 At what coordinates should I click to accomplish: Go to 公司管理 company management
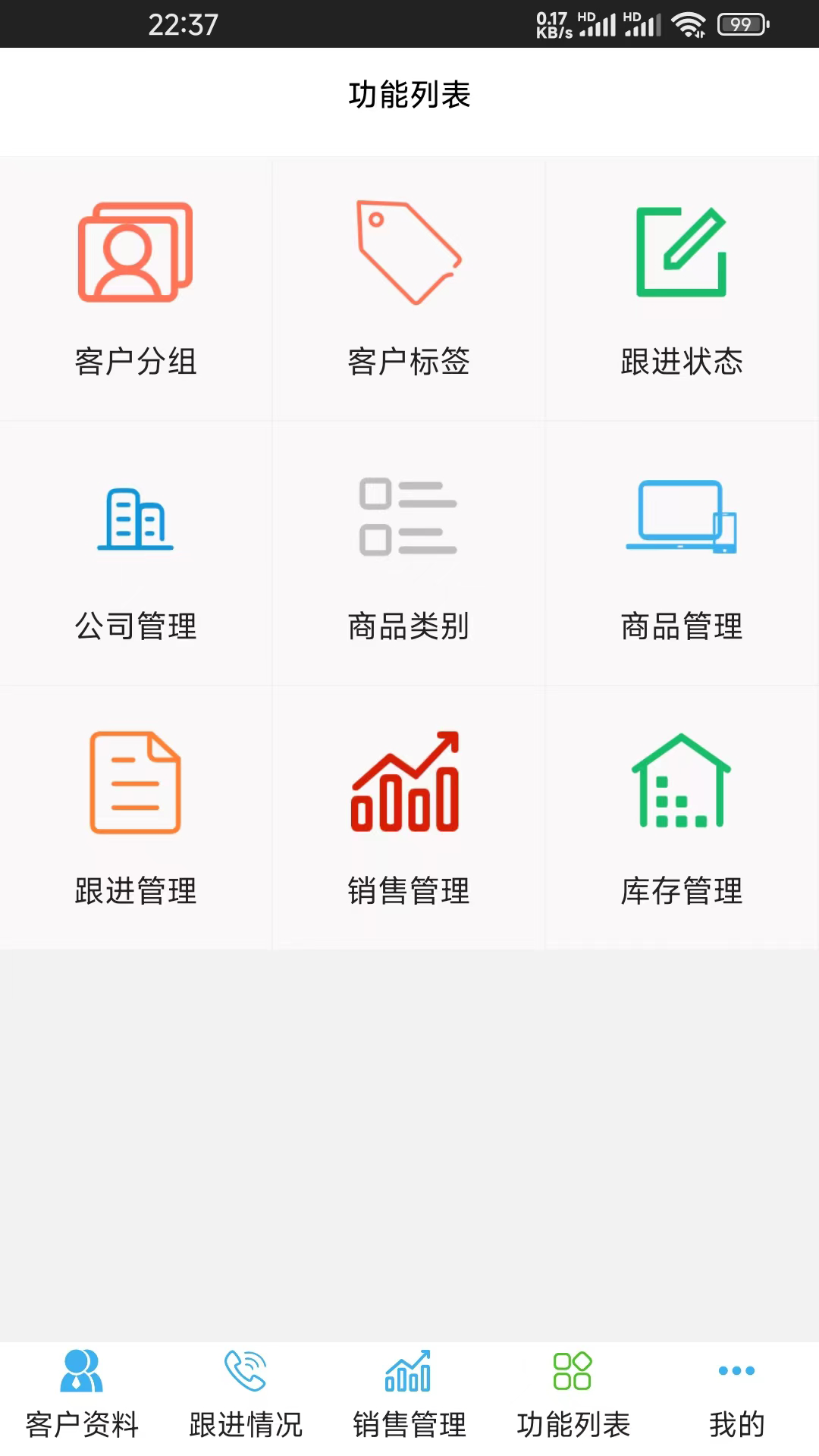pyautogui.click(x=136, y=554)
